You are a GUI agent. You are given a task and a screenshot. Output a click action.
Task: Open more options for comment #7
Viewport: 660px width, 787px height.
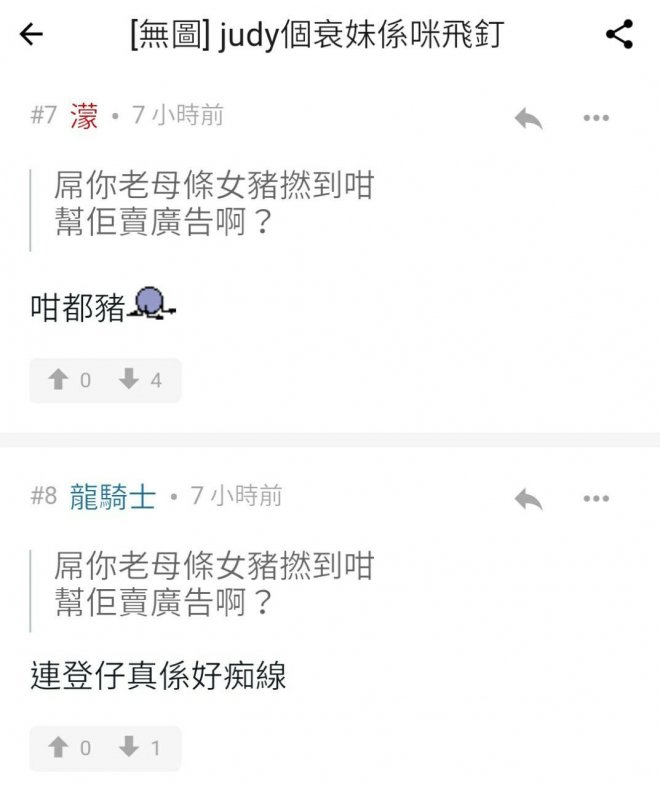[x=596, y=118]
